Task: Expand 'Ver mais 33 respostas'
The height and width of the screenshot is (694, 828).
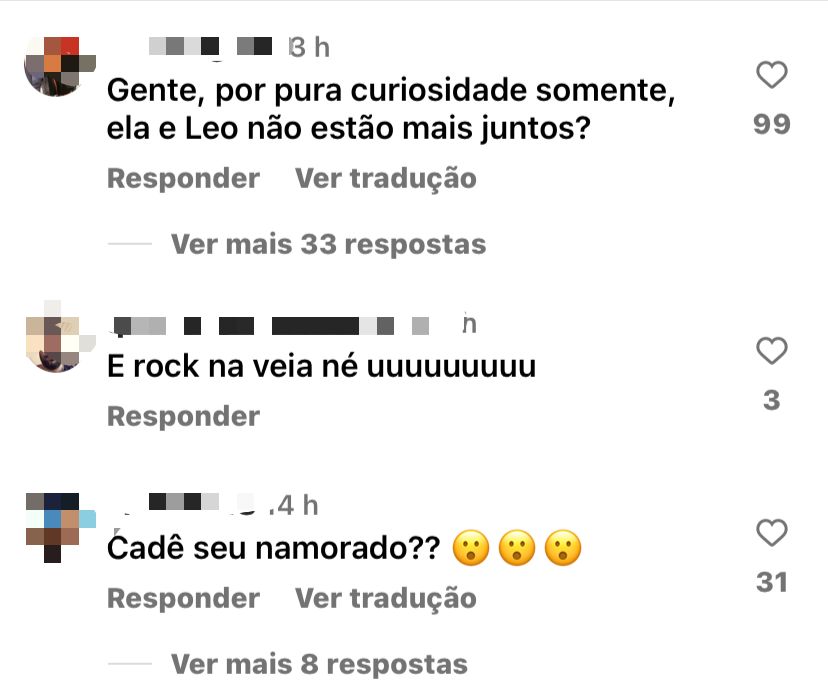Action: pos(328,244)
